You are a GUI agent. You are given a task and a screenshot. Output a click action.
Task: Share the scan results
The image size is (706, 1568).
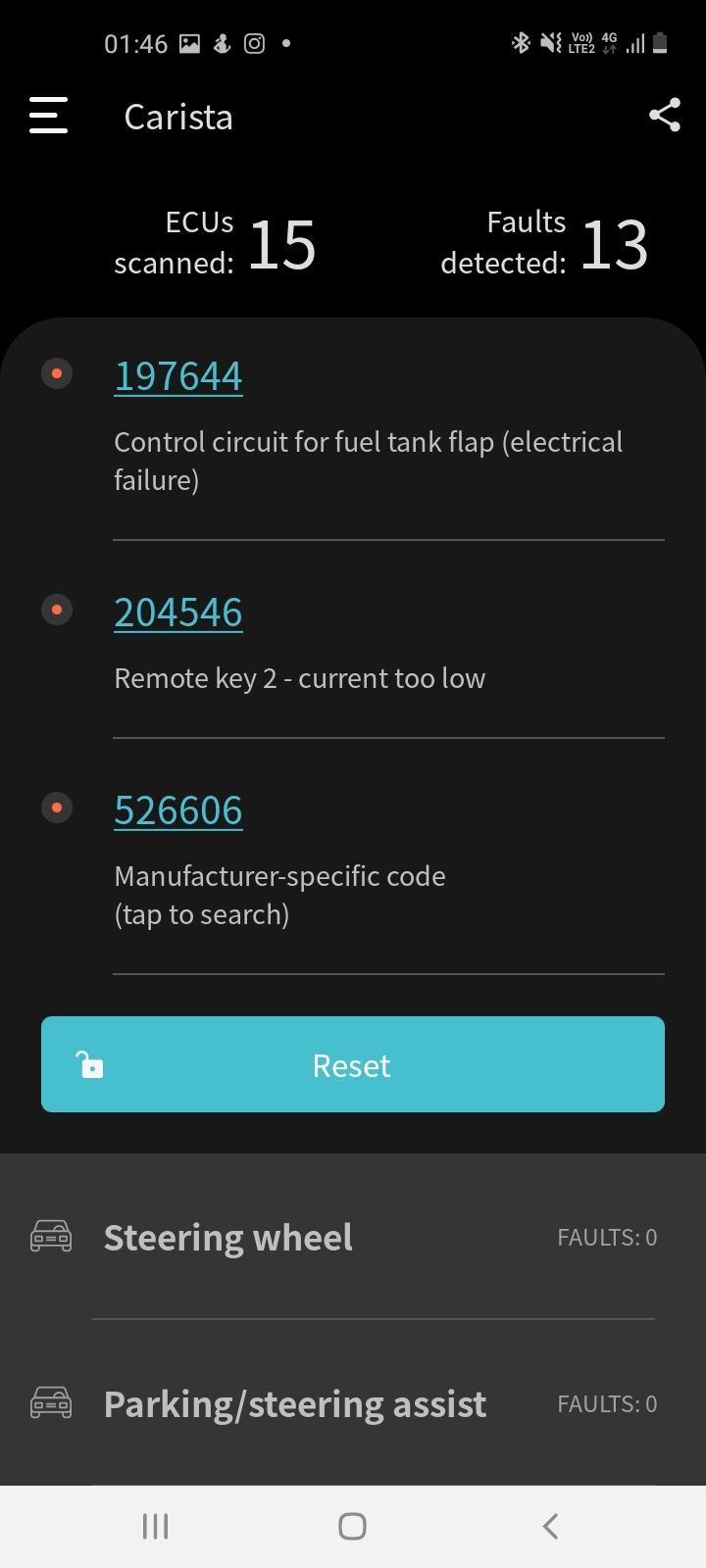tap(664, 116)
